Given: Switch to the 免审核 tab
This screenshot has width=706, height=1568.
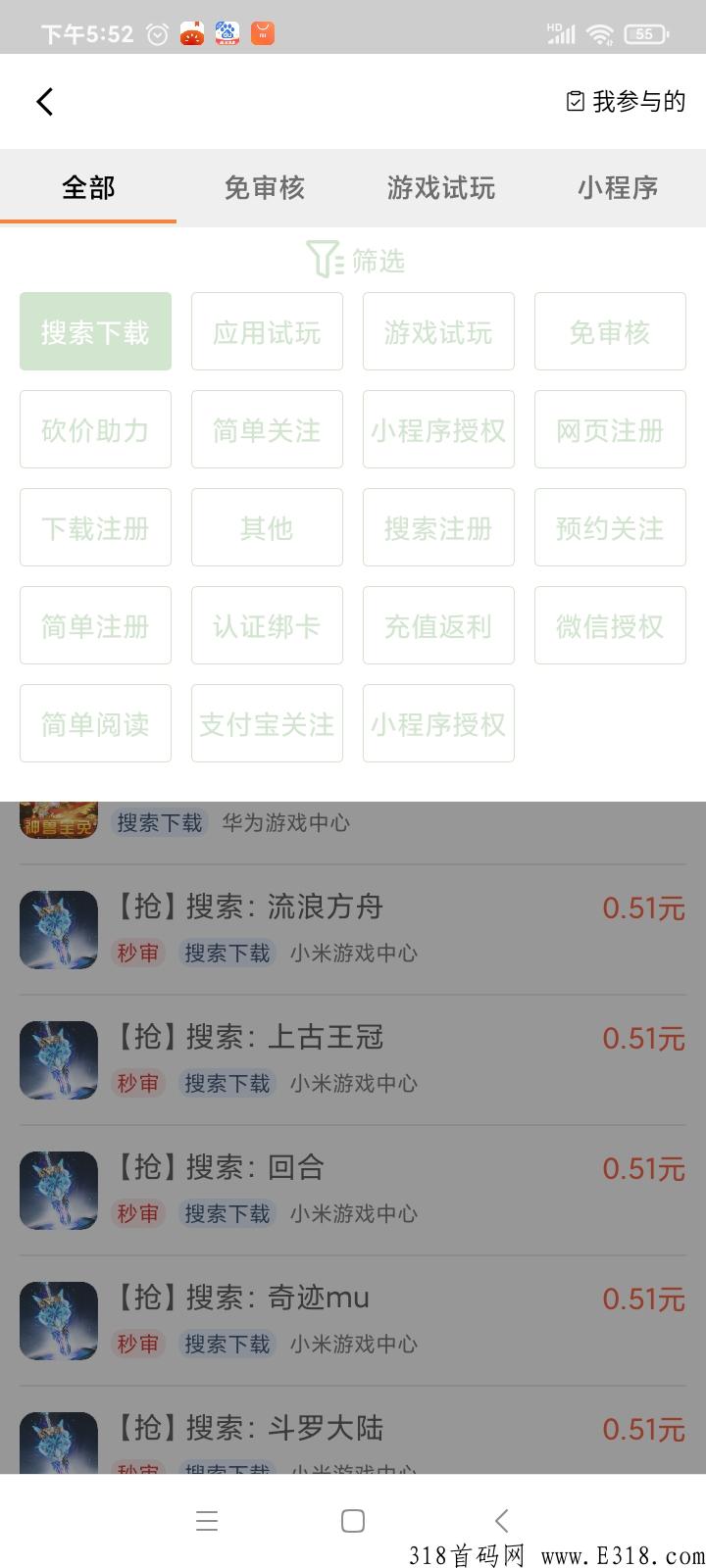Looking at the screenshot, I should pyautogui.click(x=264, y=187).
